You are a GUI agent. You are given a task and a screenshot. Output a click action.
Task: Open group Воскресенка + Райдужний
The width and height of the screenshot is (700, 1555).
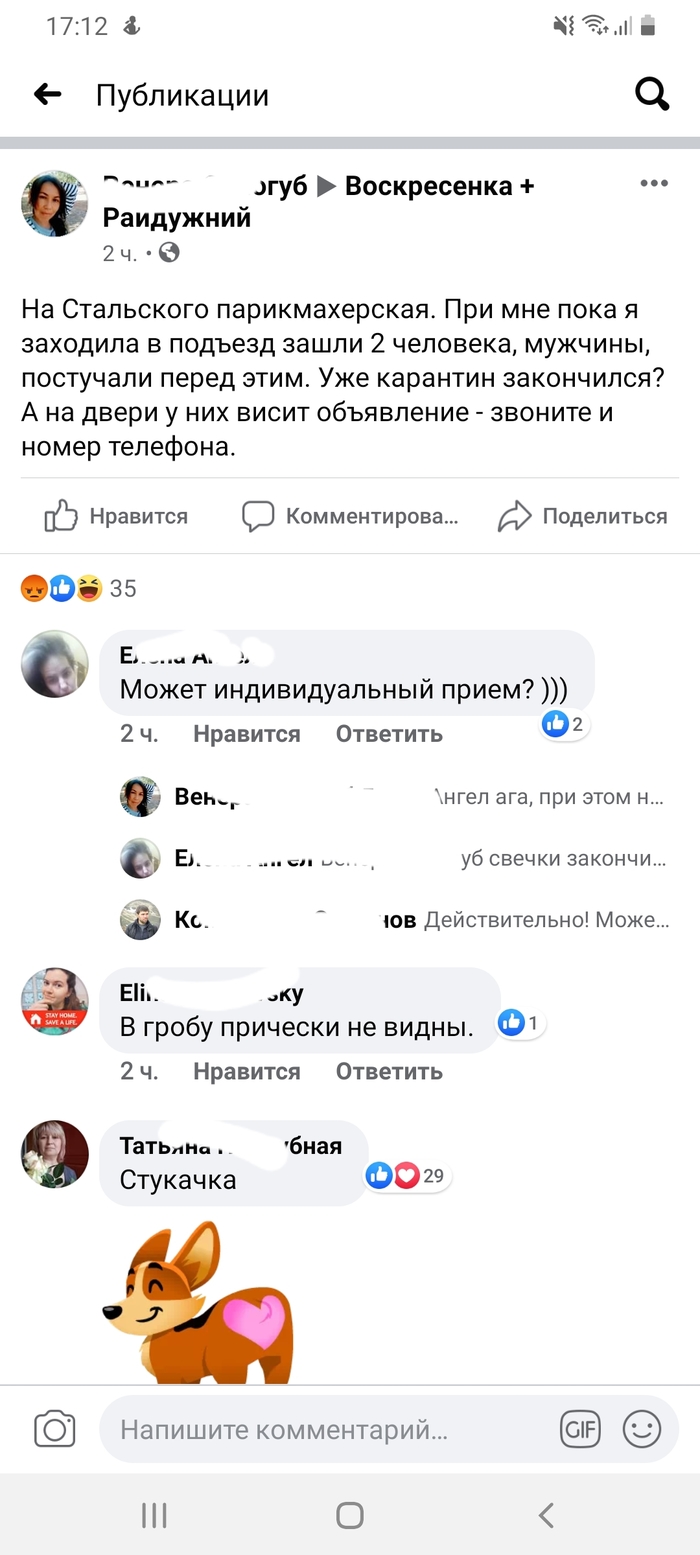[x=440, y=187]
